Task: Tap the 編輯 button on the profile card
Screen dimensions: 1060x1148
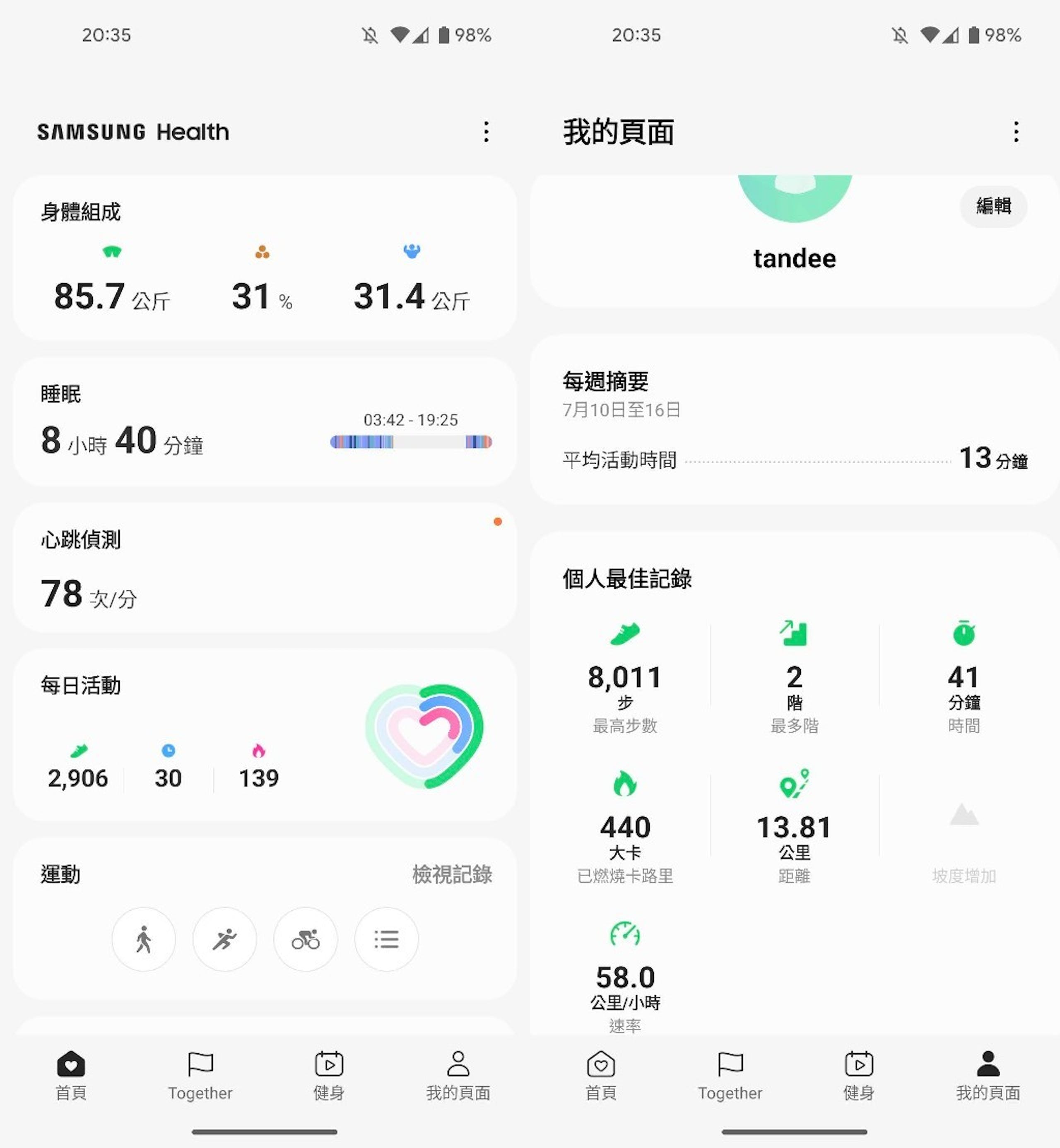Action: [993, 207]
